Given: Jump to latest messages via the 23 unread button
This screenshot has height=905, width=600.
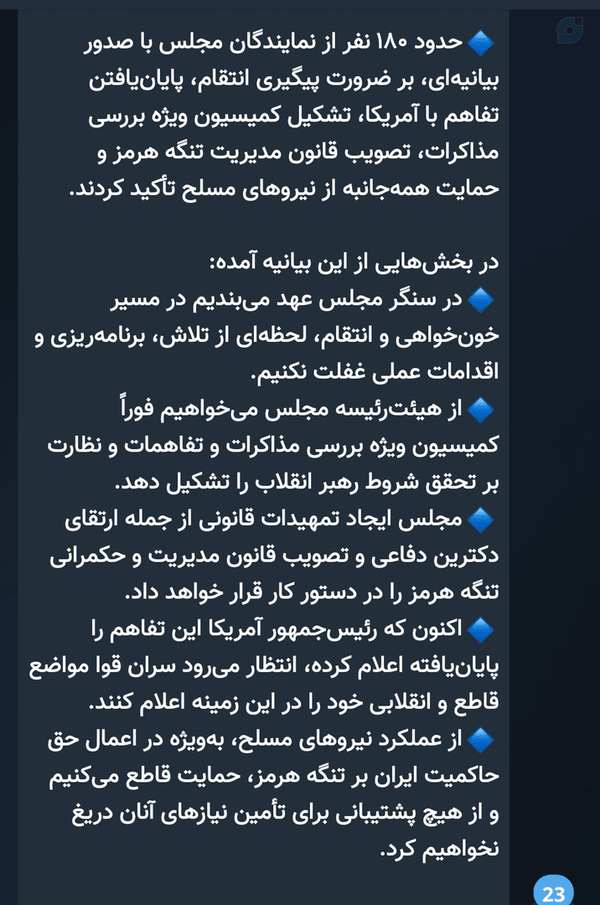Looking at the screenshot, I should [x=553, y=892].
